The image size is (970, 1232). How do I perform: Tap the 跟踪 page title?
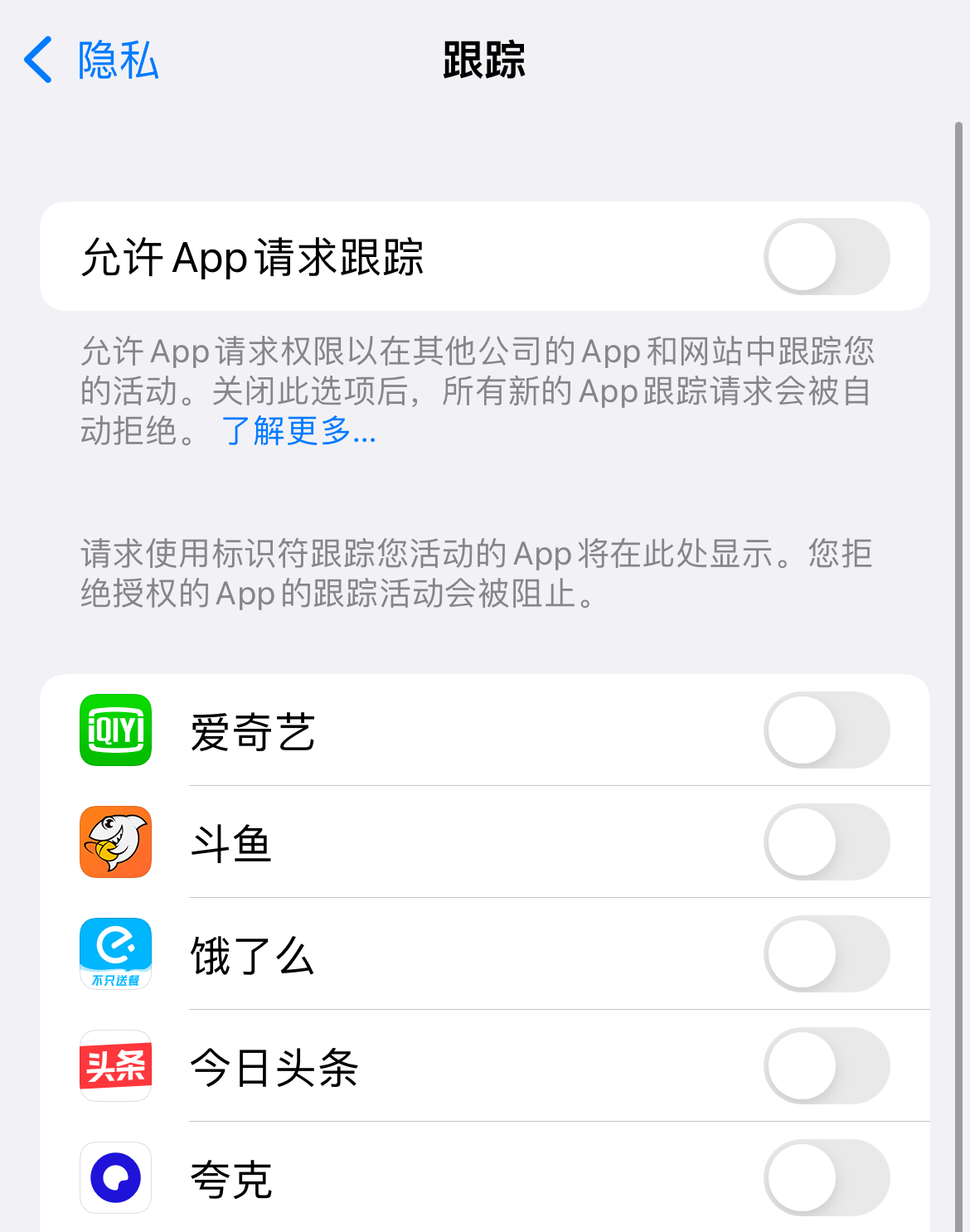click(484, 61)
